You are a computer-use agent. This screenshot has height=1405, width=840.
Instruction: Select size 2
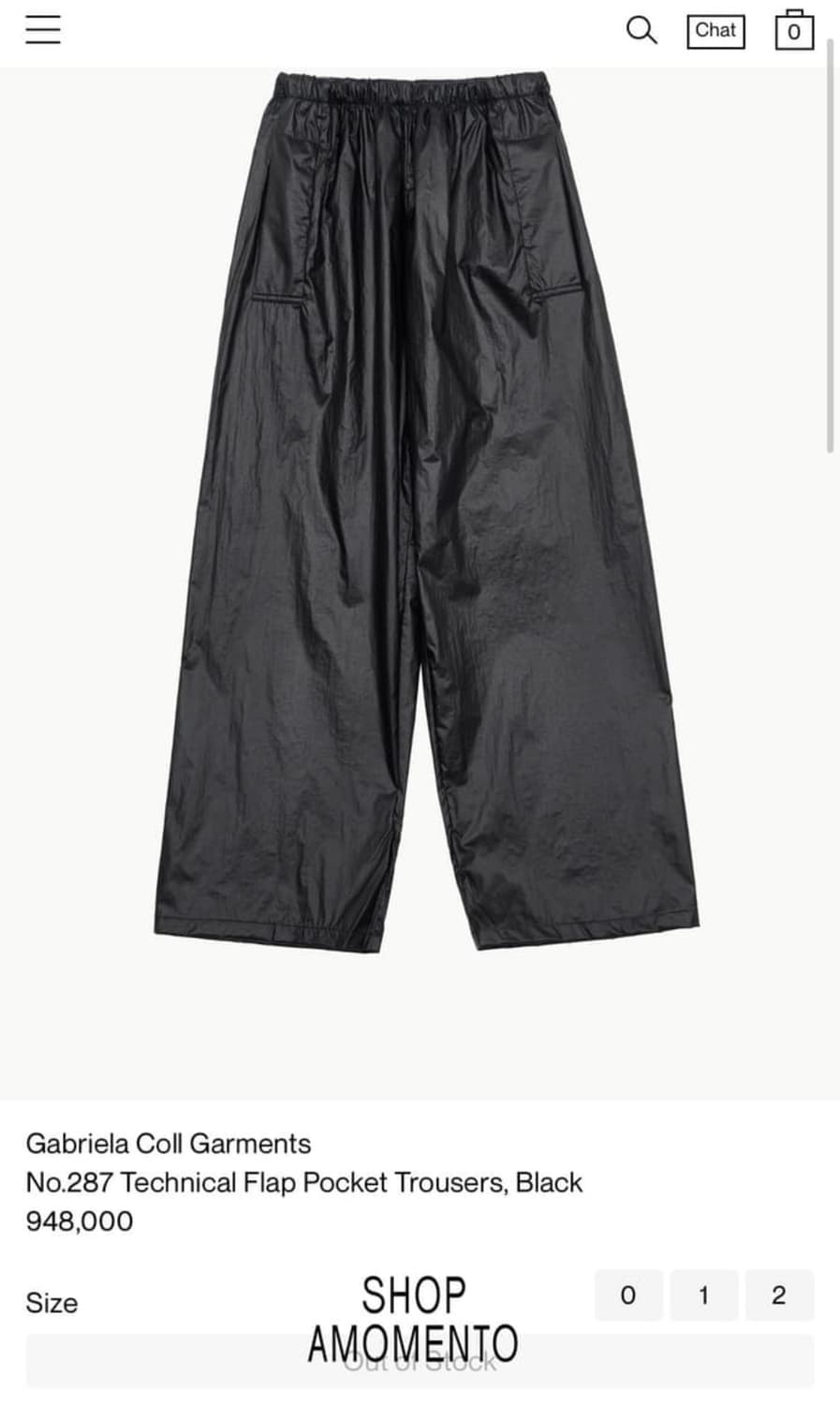click(x=779, y=1295)
